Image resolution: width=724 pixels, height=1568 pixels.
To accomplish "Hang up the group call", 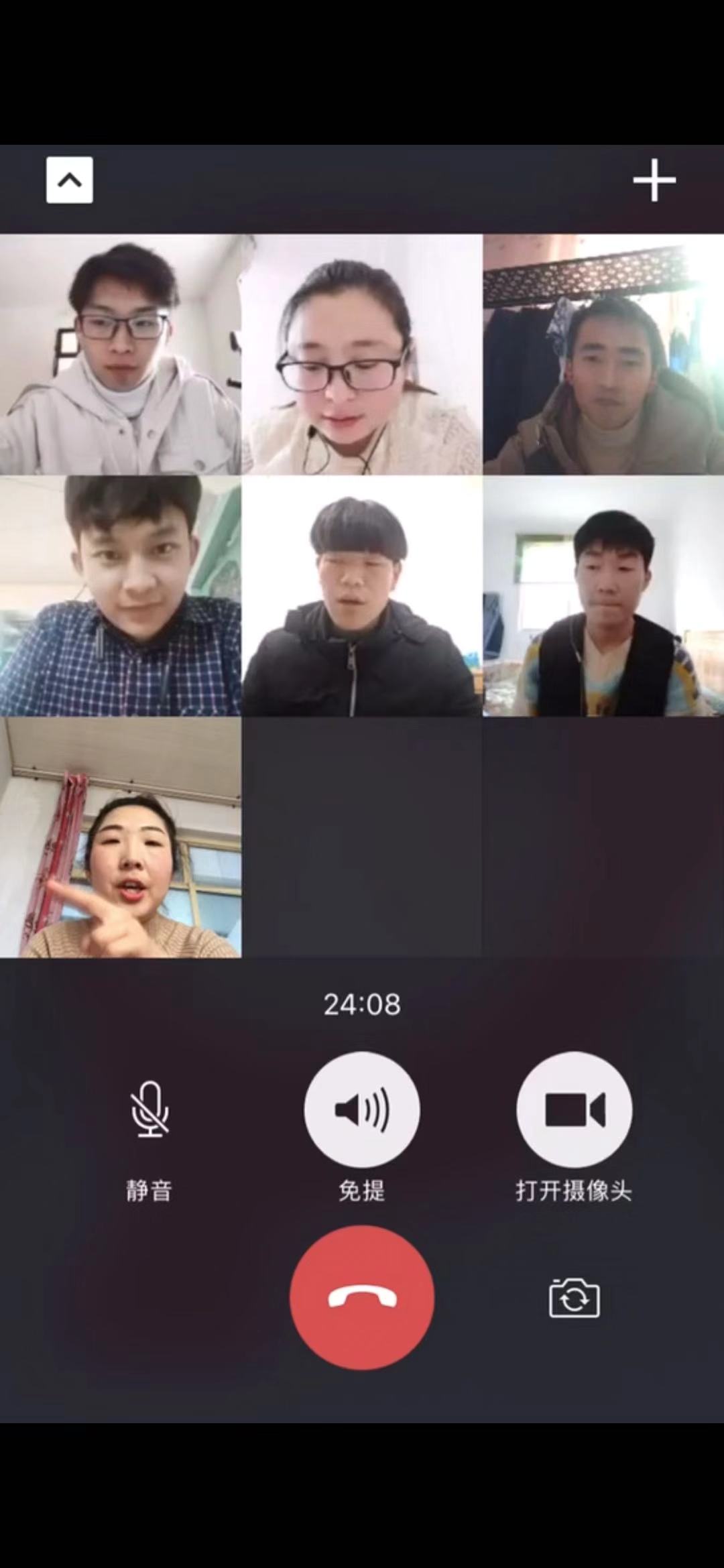I will [x=362, y=1297].
